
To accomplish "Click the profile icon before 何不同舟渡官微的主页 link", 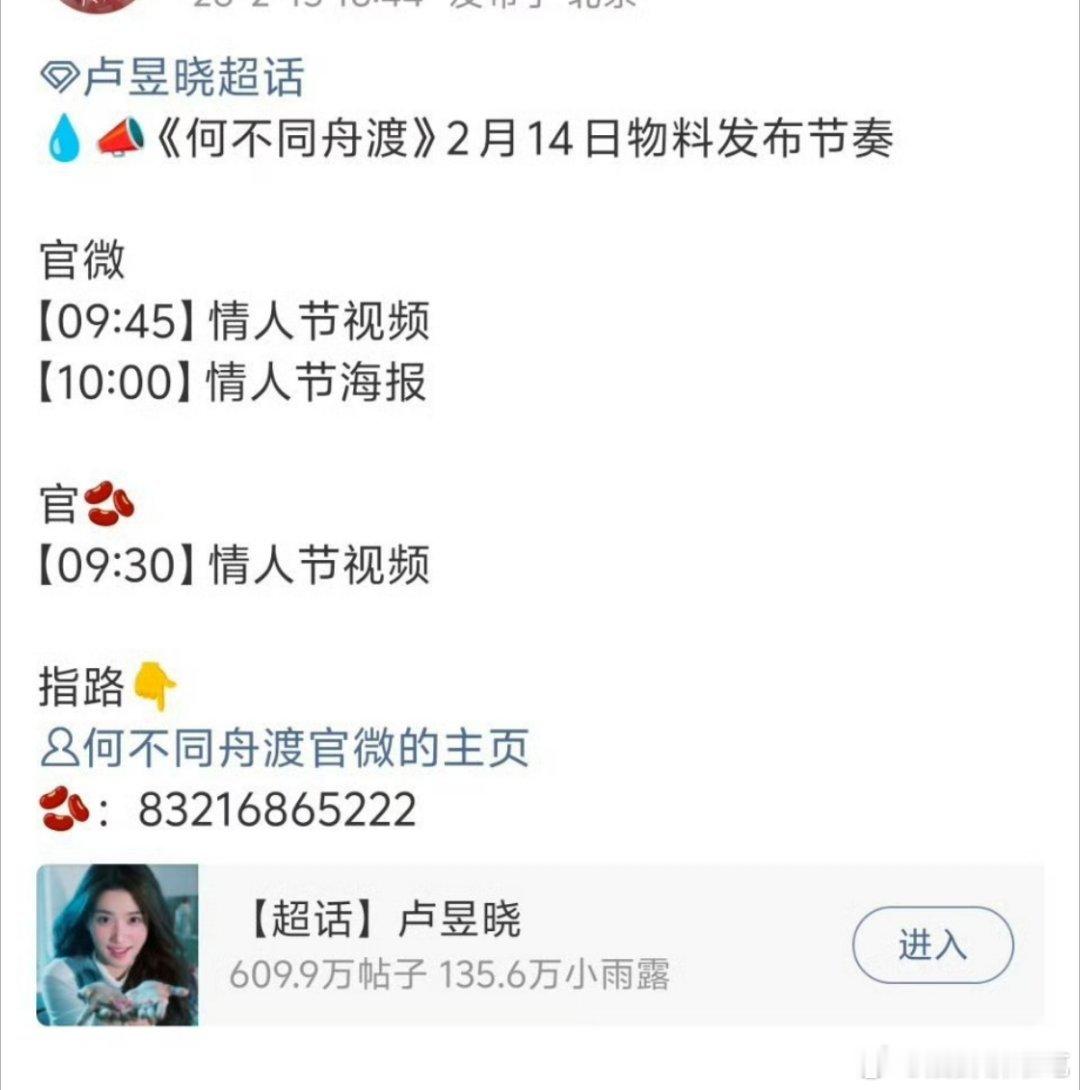I will (62, 745).
